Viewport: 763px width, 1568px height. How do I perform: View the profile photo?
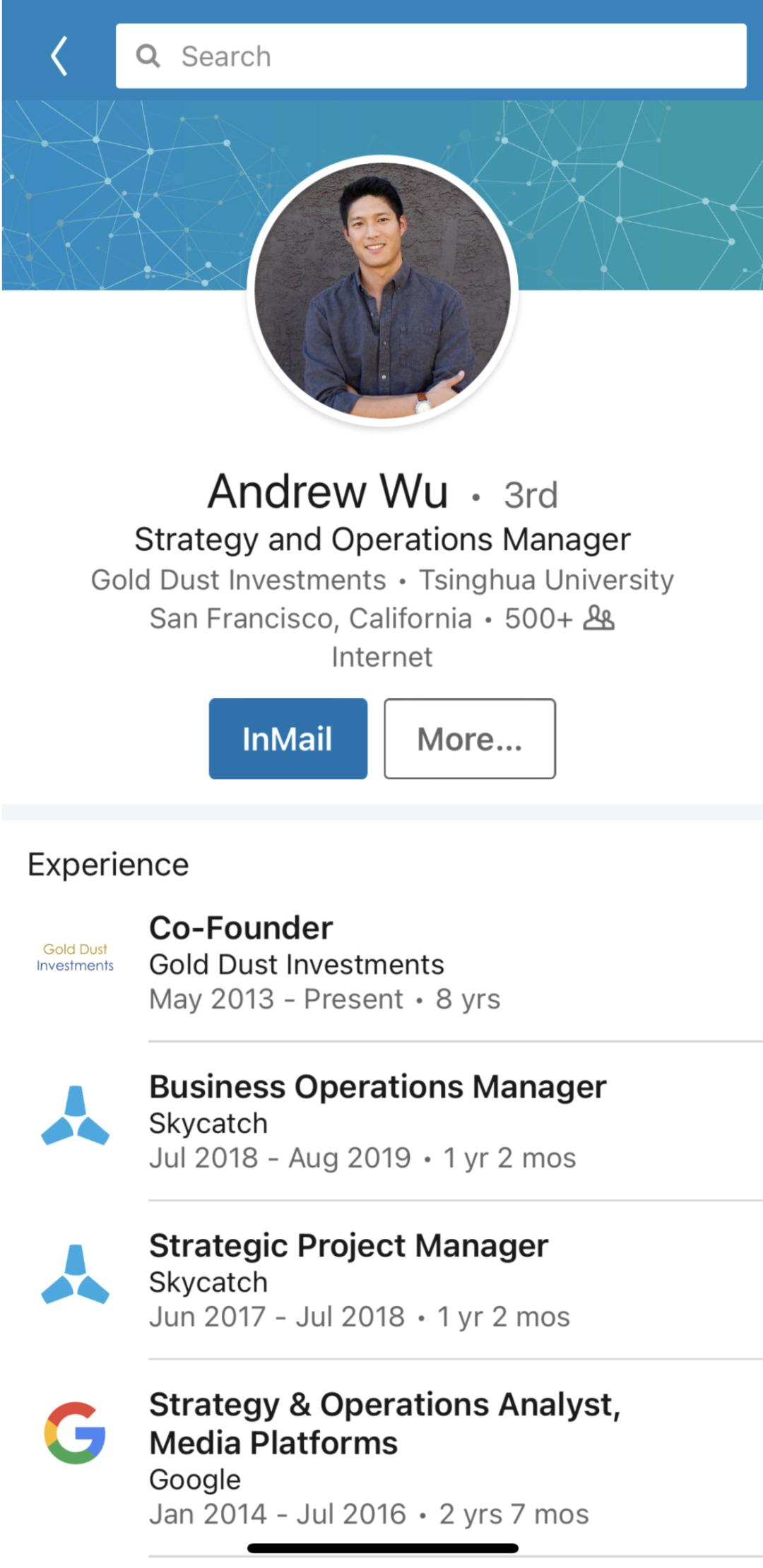click(382, 290)
